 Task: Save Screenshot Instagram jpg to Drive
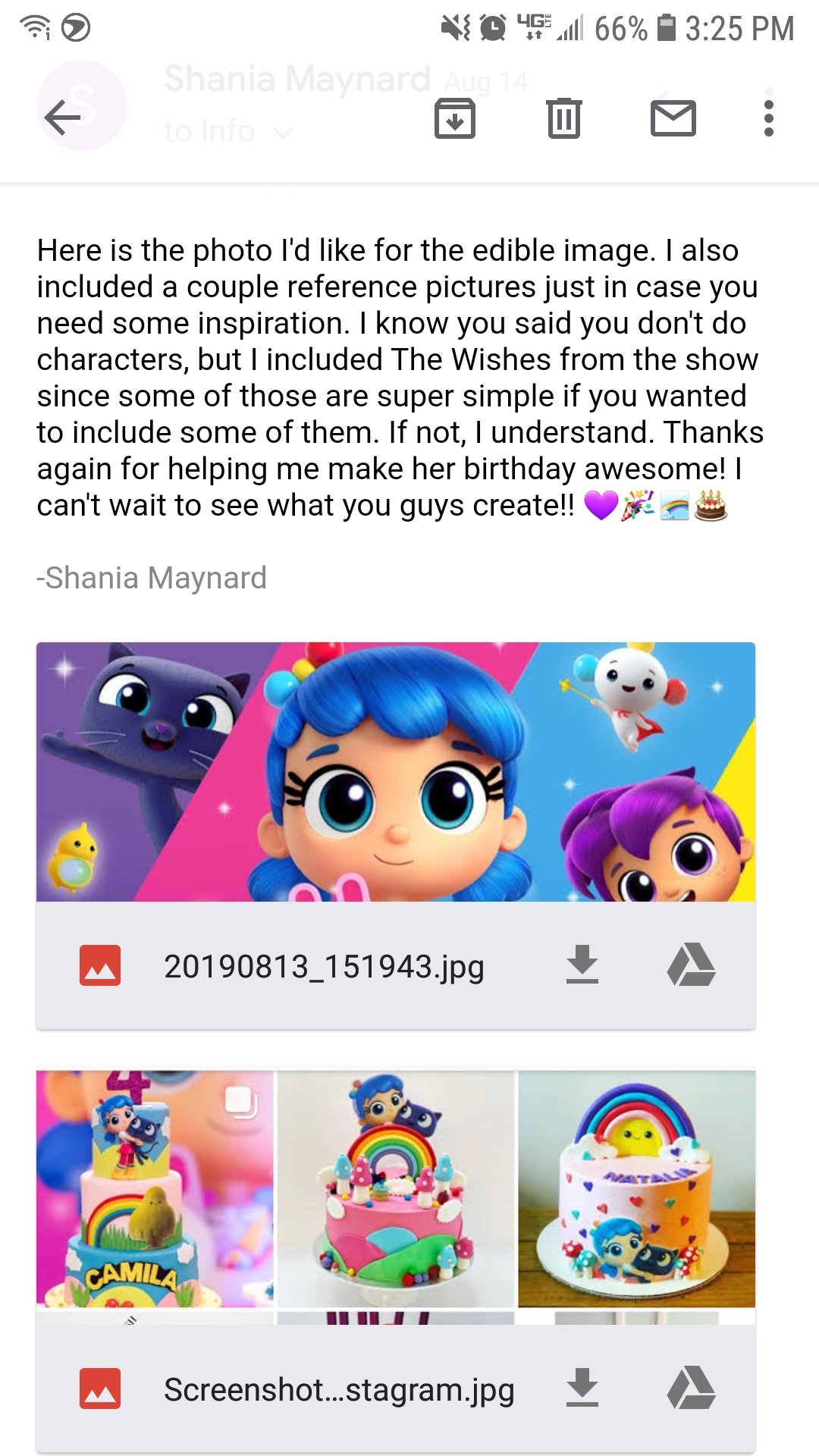coord(691,1389)
